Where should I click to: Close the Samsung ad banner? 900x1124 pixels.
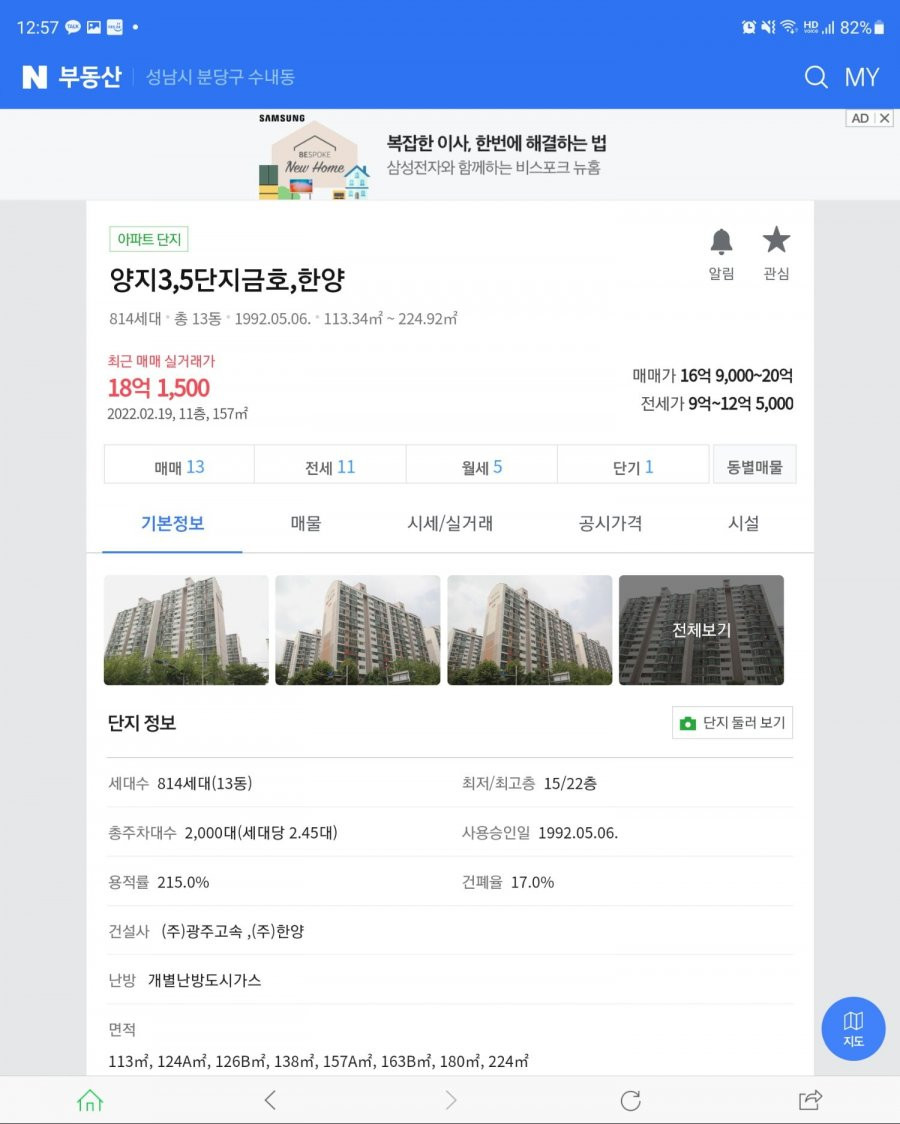tap(884, 118)
